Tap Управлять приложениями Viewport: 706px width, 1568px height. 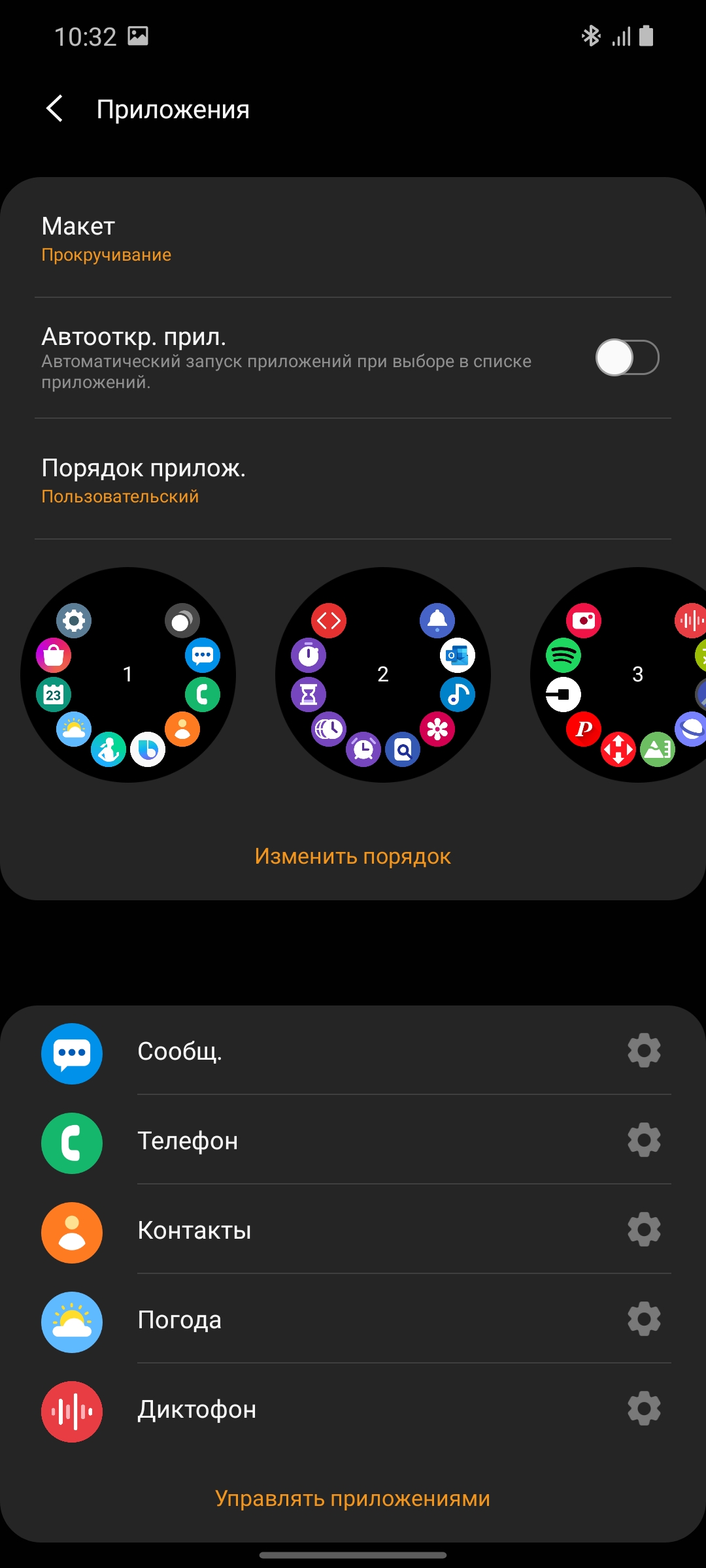click(x=352, y=1498)
